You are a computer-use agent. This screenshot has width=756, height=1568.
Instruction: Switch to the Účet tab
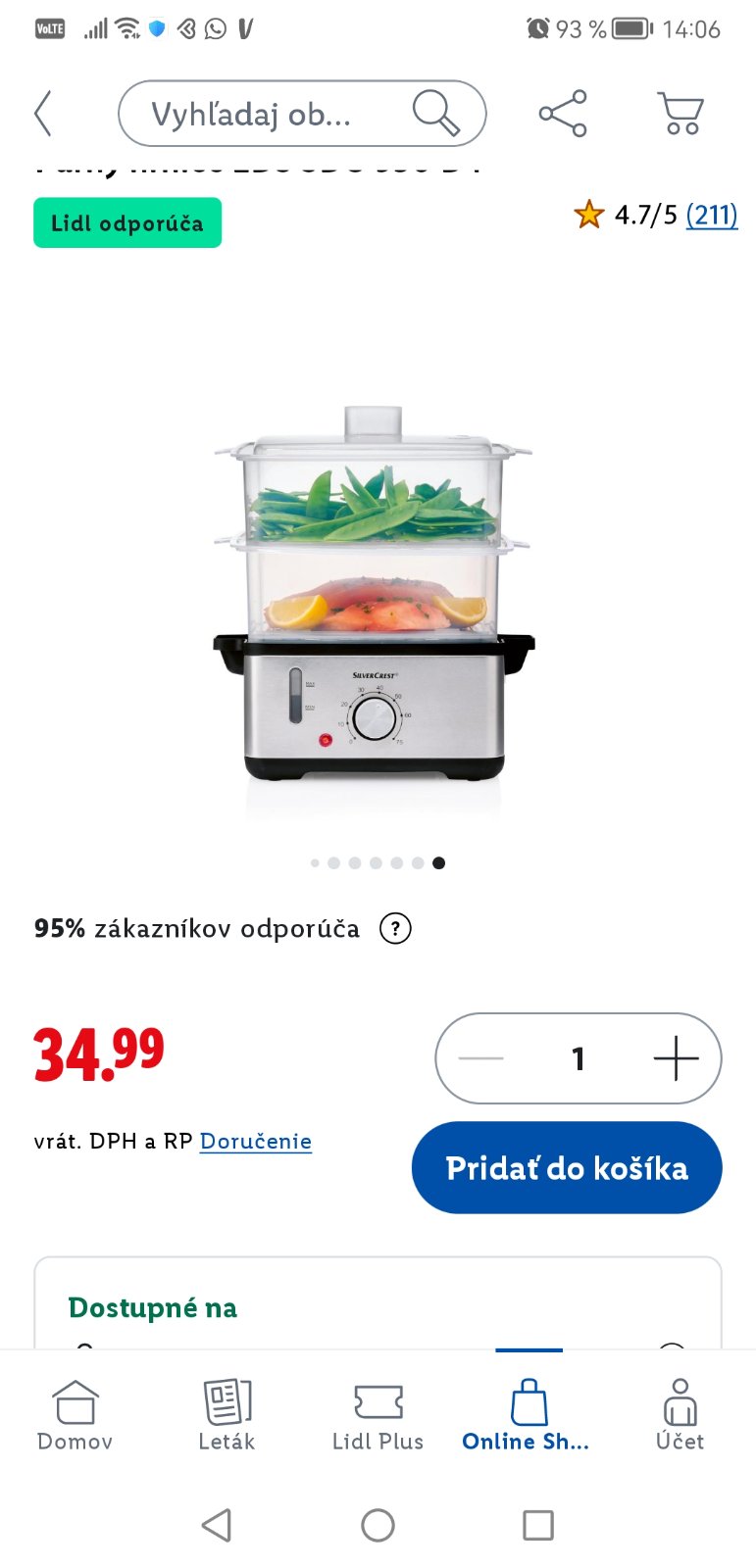(680, 1414)
